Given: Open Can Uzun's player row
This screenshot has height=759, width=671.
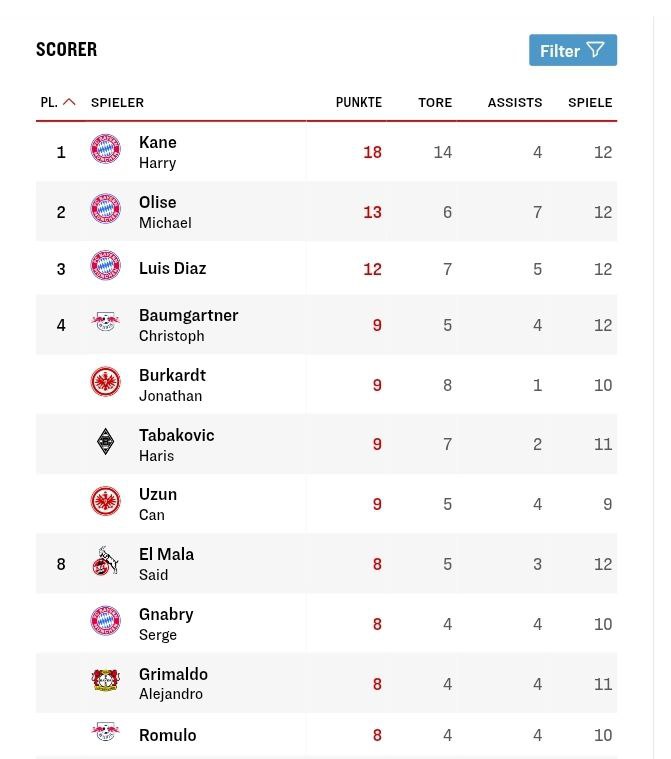Looking at the screenshot, I should coord(158,503).
